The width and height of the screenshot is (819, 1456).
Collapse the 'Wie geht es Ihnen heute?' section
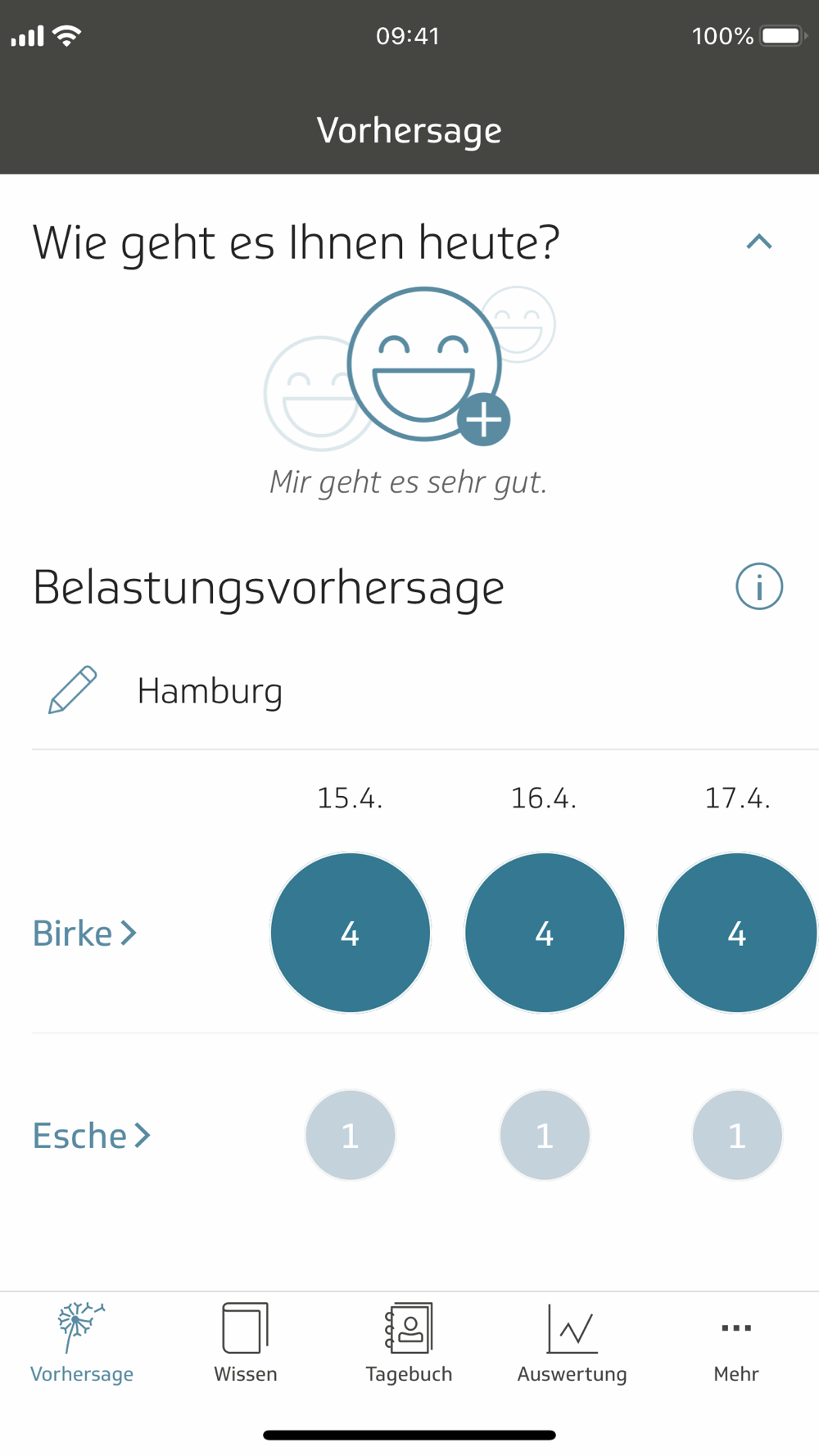[x=759, y=242]
